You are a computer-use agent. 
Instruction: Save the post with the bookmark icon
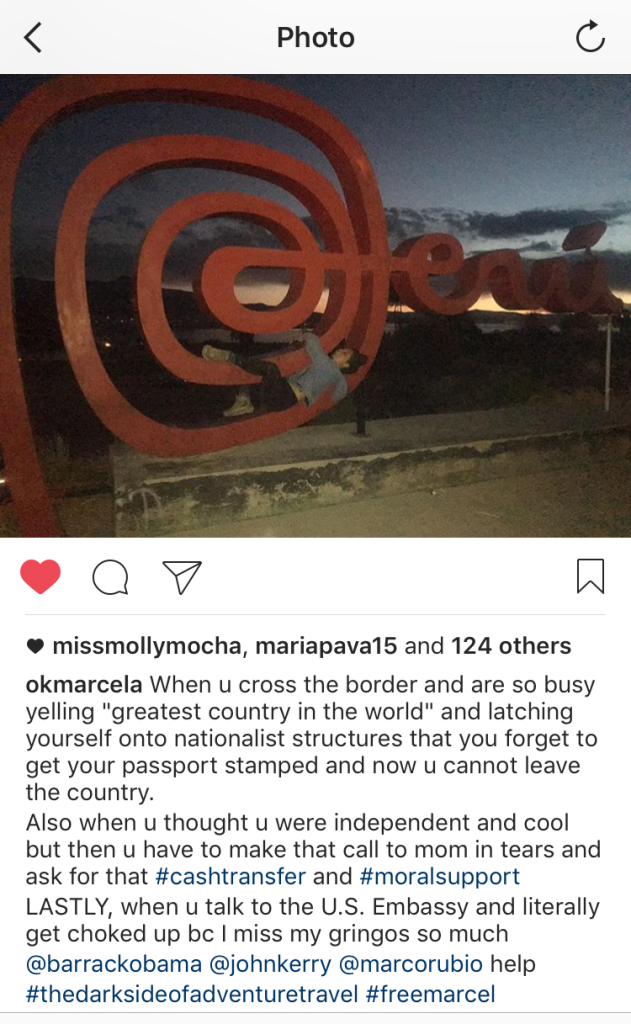click(x=590, y=576)
